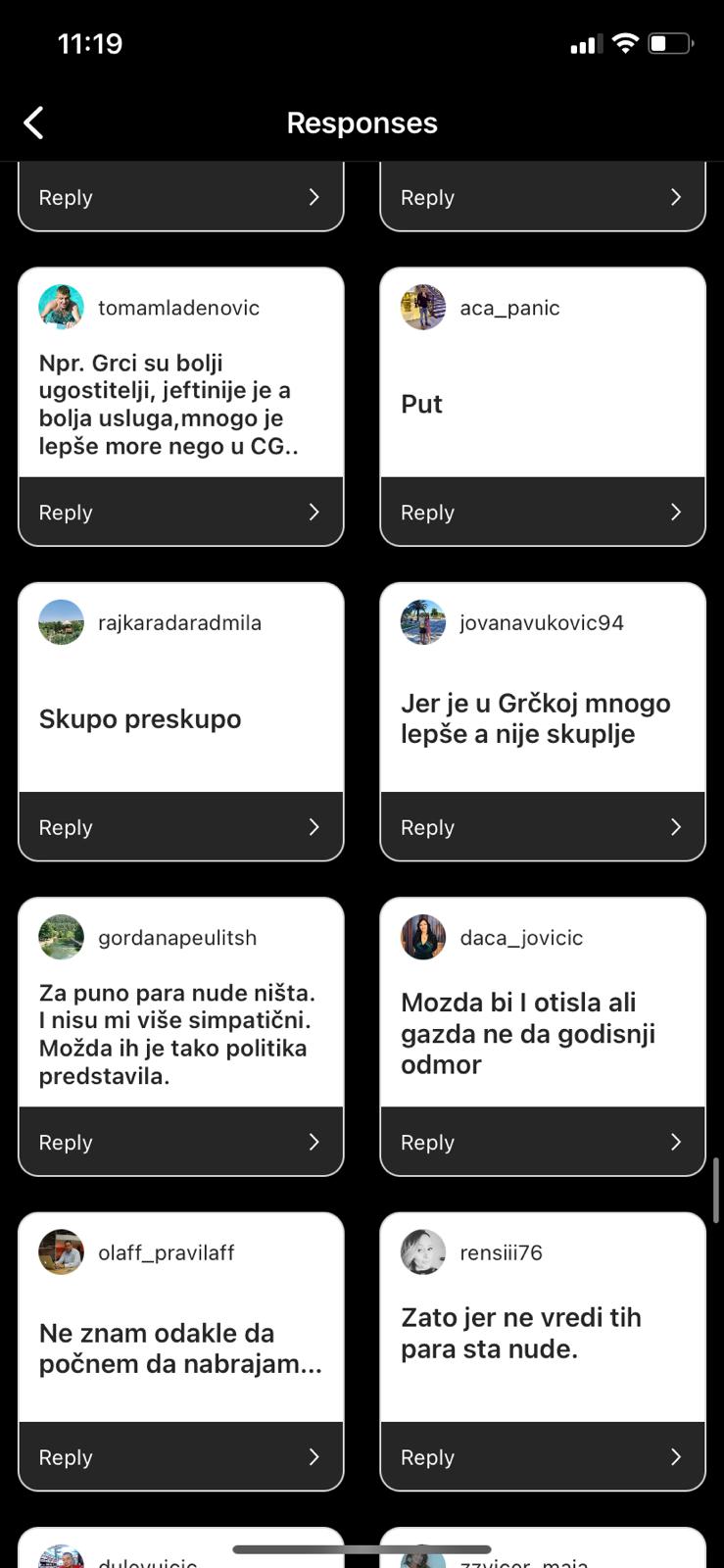The width and height of the screenshot is (724, 1568).
Task: Open the chevron next to rensiii76's Reply
Action: point(675,1456)
